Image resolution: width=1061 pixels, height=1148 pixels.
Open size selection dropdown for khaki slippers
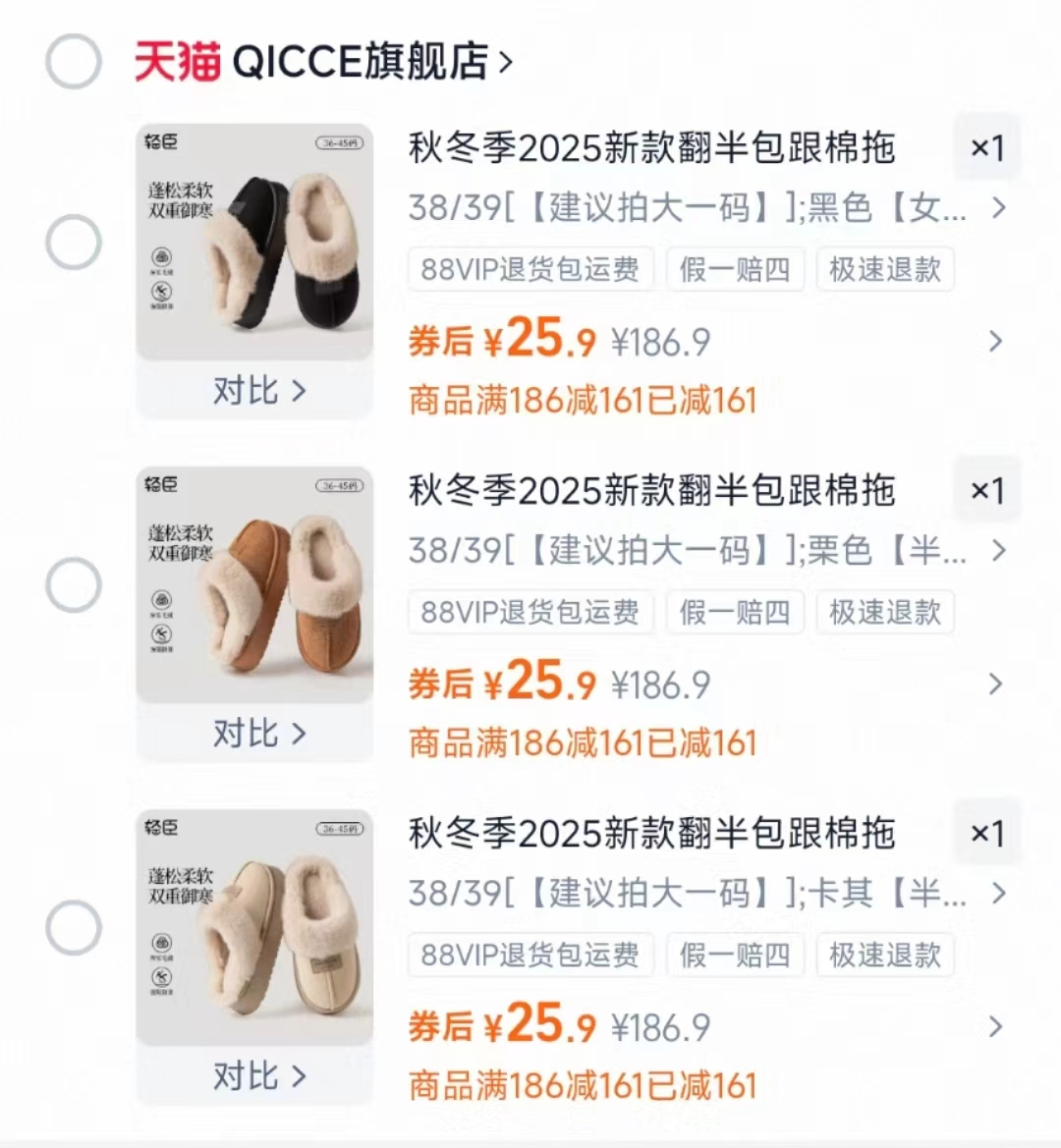[x=1000, y=895]
